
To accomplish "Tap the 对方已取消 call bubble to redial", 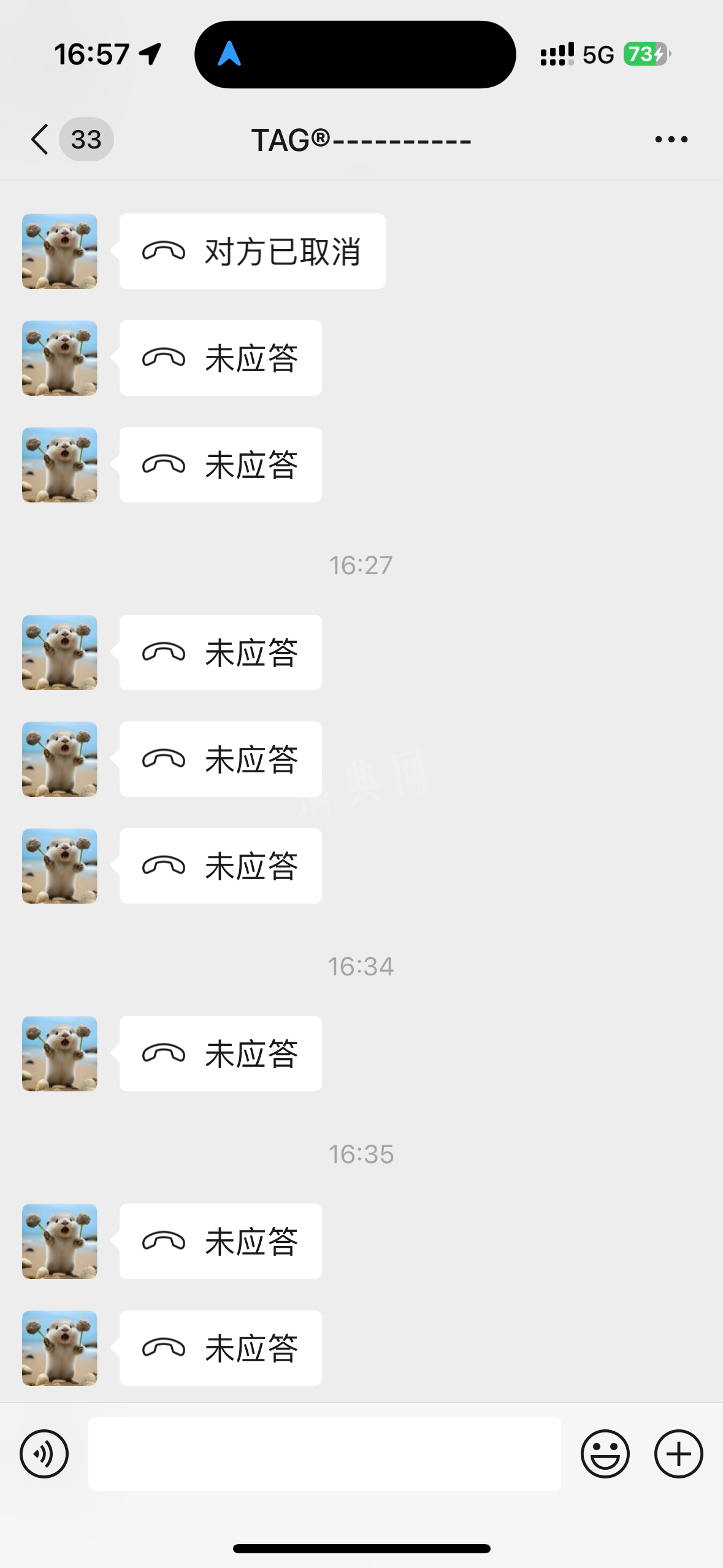I will click(x=251, y=250).
